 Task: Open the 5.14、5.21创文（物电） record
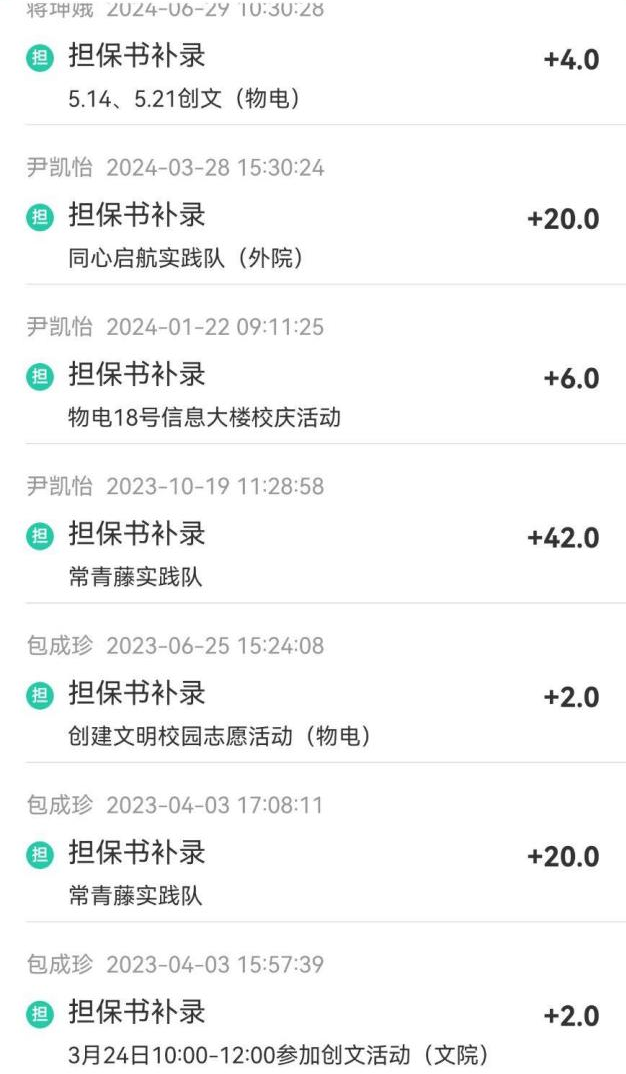pos(312,76)
